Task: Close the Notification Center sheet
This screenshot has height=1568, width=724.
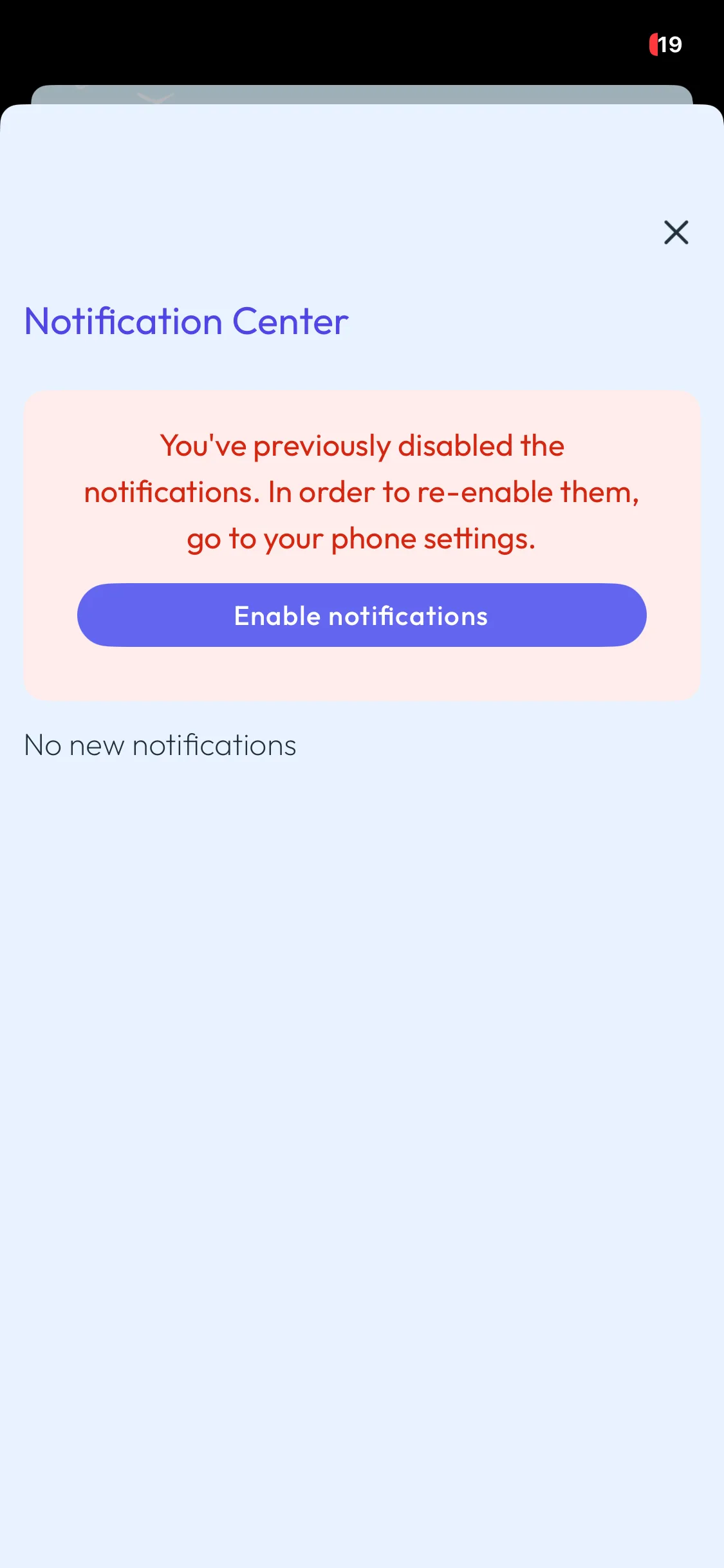Action: [676, 232]
